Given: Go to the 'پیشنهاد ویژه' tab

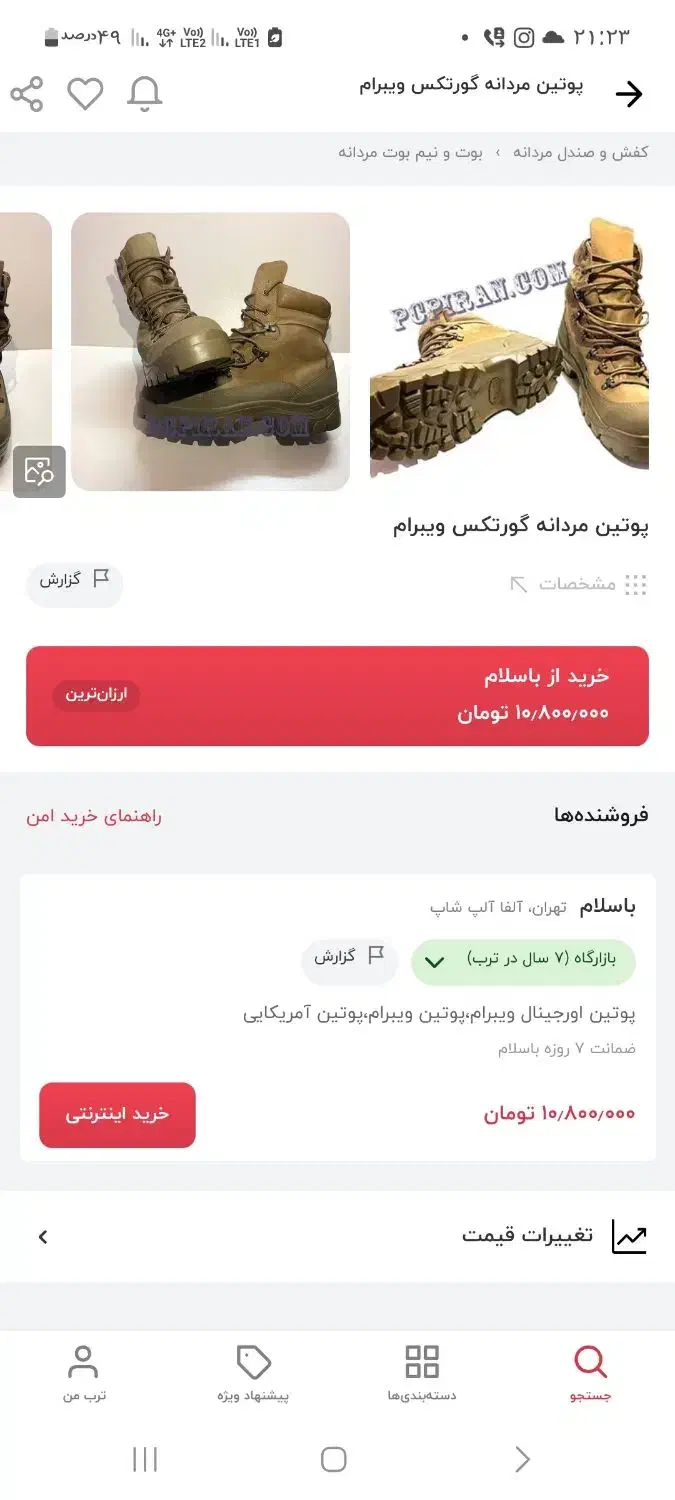Looking at the screenshot, I should pos(253,1373).
